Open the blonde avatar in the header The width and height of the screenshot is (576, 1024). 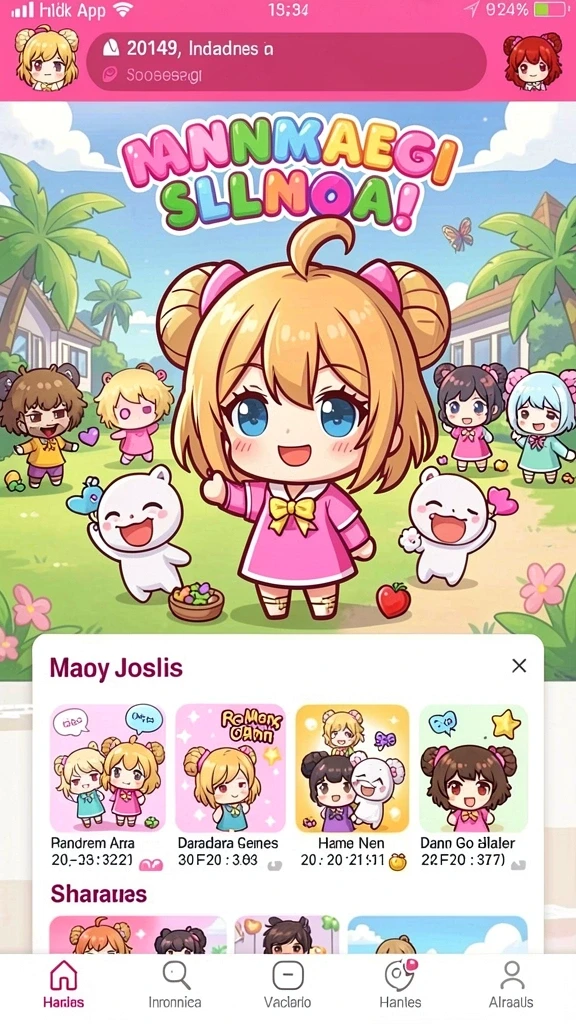47,59
